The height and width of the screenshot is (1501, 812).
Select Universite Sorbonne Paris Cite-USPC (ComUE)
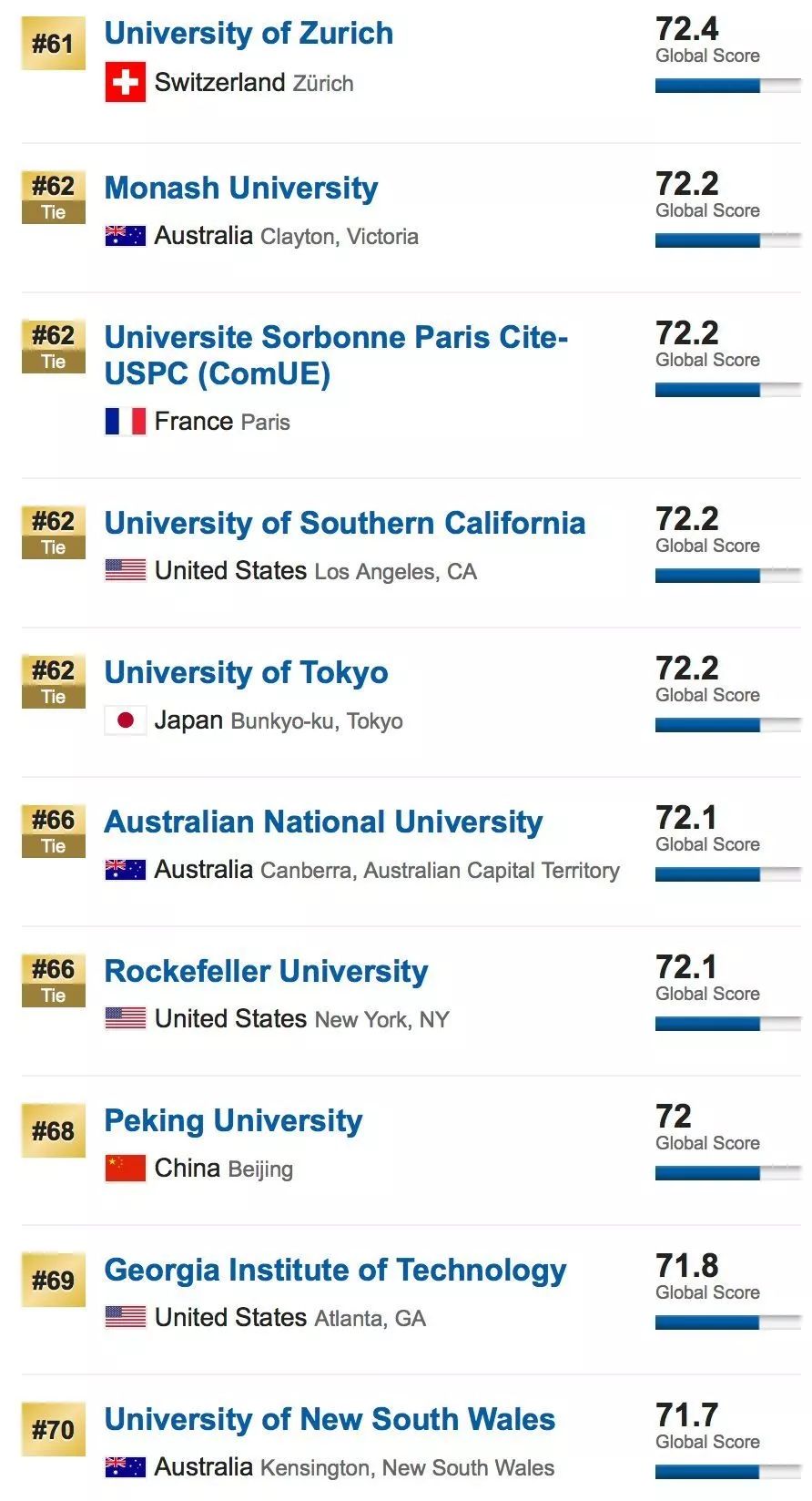(335, 355)
